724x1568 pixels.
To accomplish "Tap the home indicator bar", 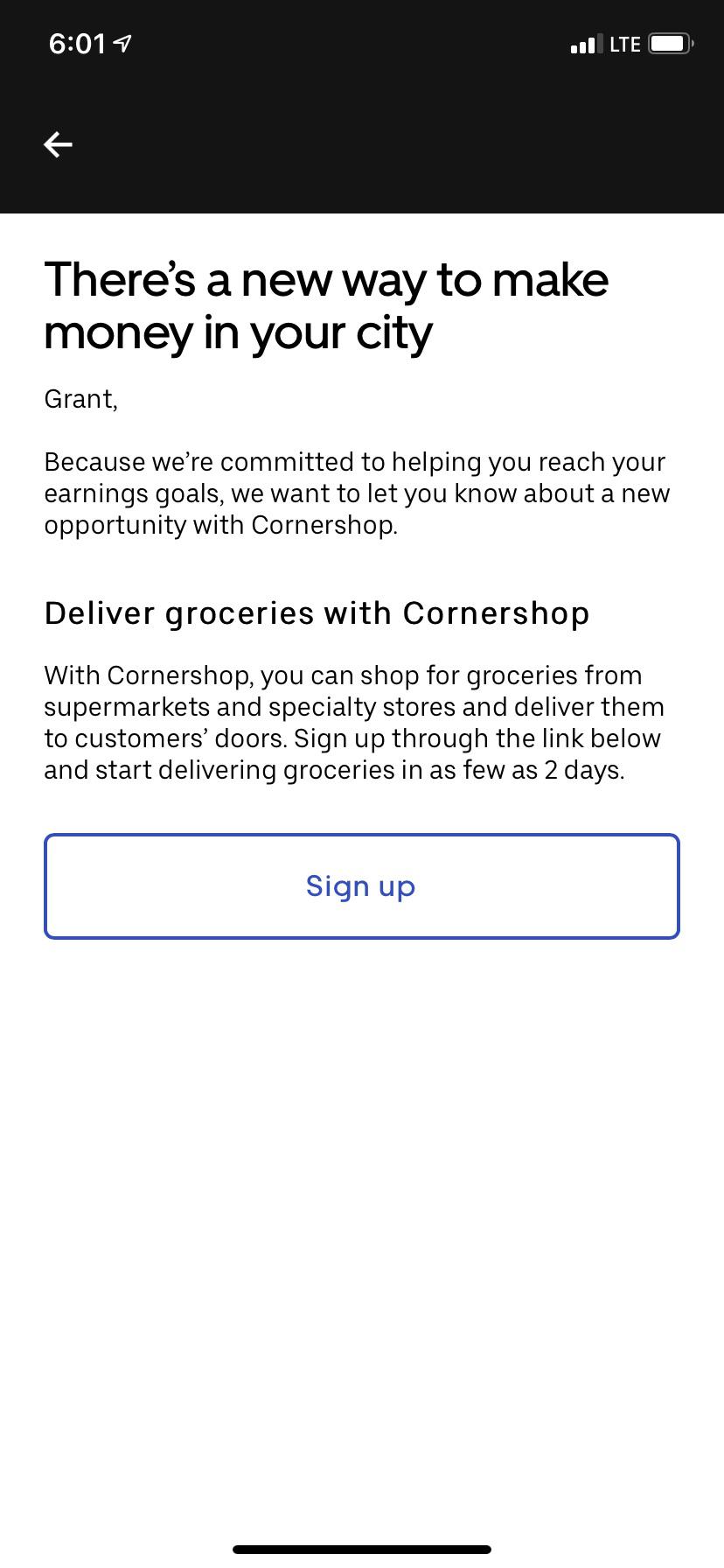I will [x=361, y=1547].
